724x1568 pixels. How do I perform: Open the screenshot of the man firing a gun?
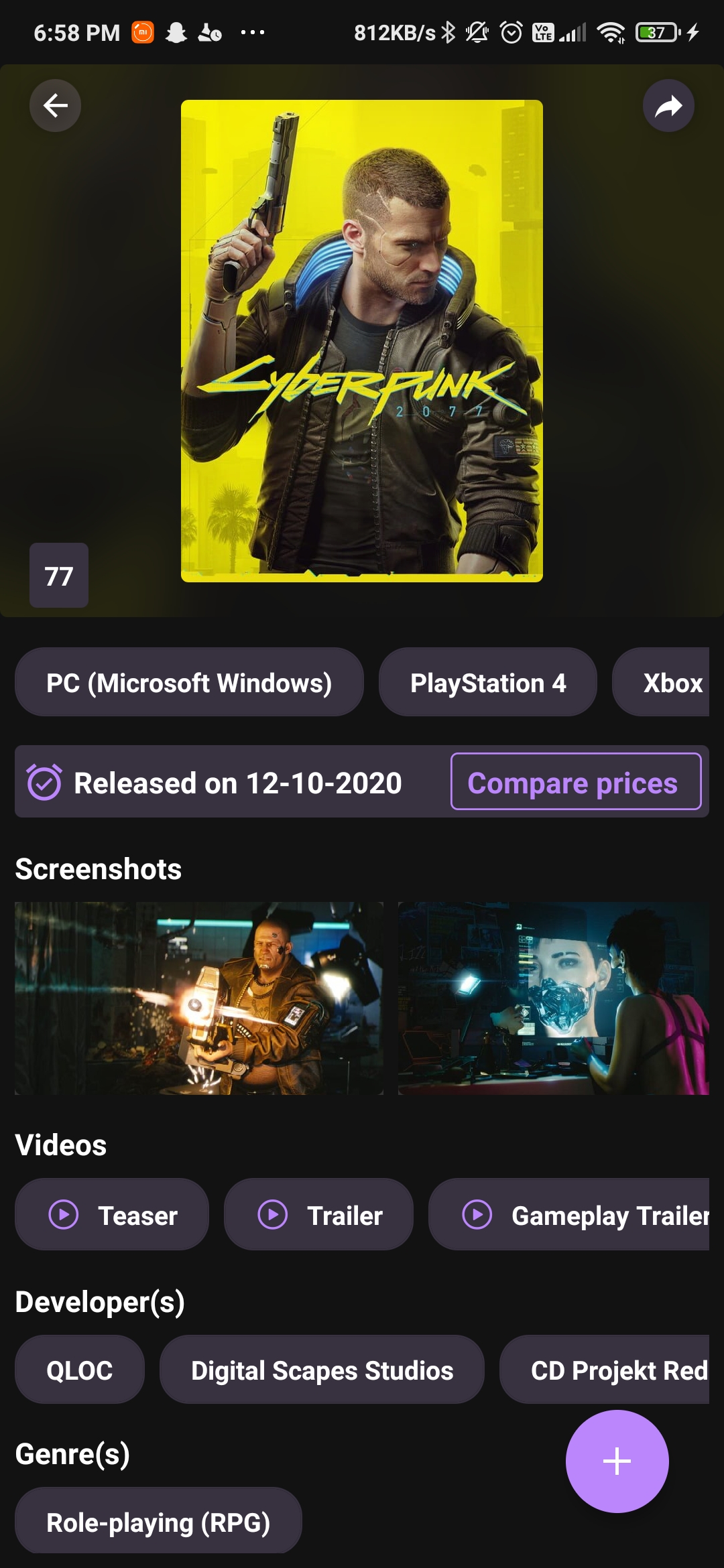pos(199,998)
